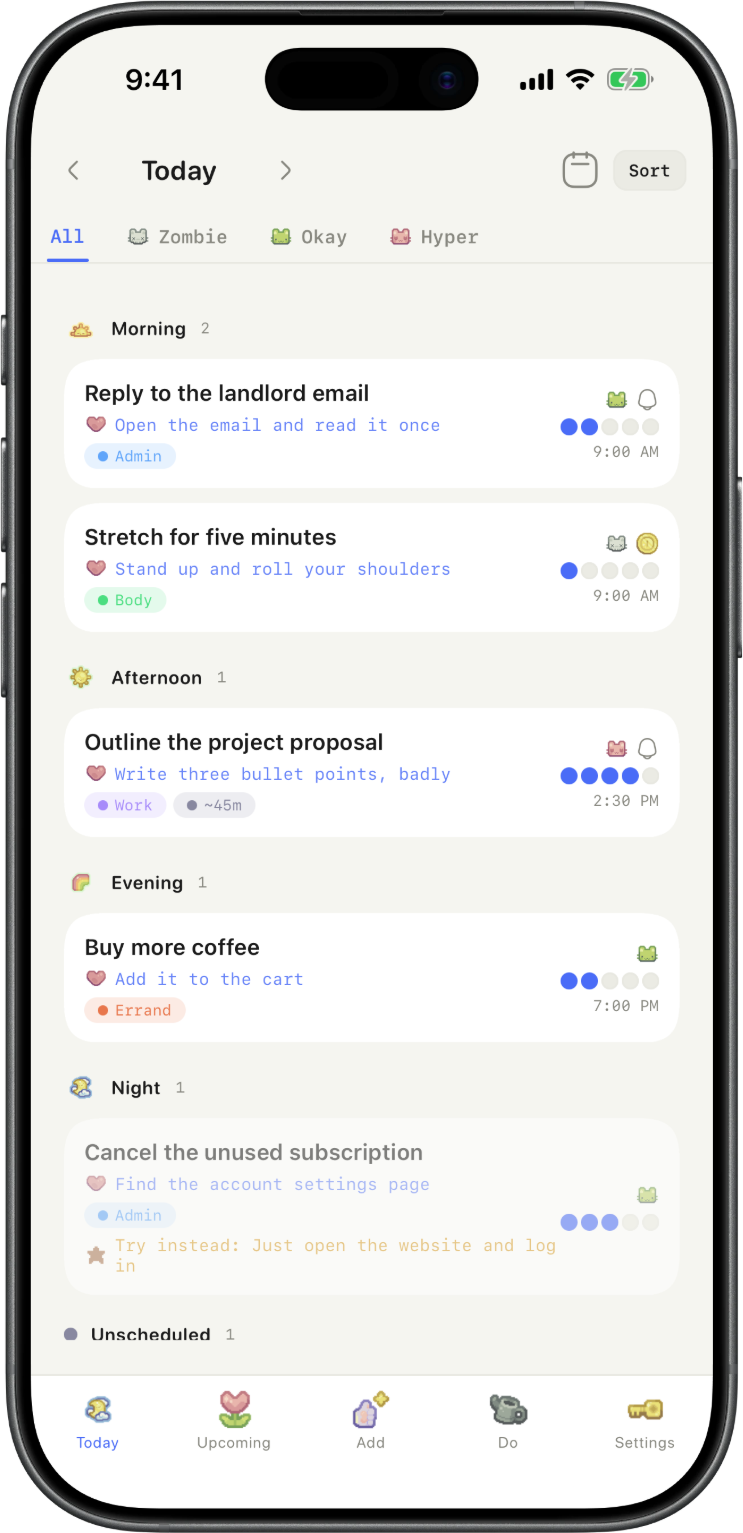The image size is (743, 1533).
Task: Tap the Sort button
Action: (x=649, y=170)
